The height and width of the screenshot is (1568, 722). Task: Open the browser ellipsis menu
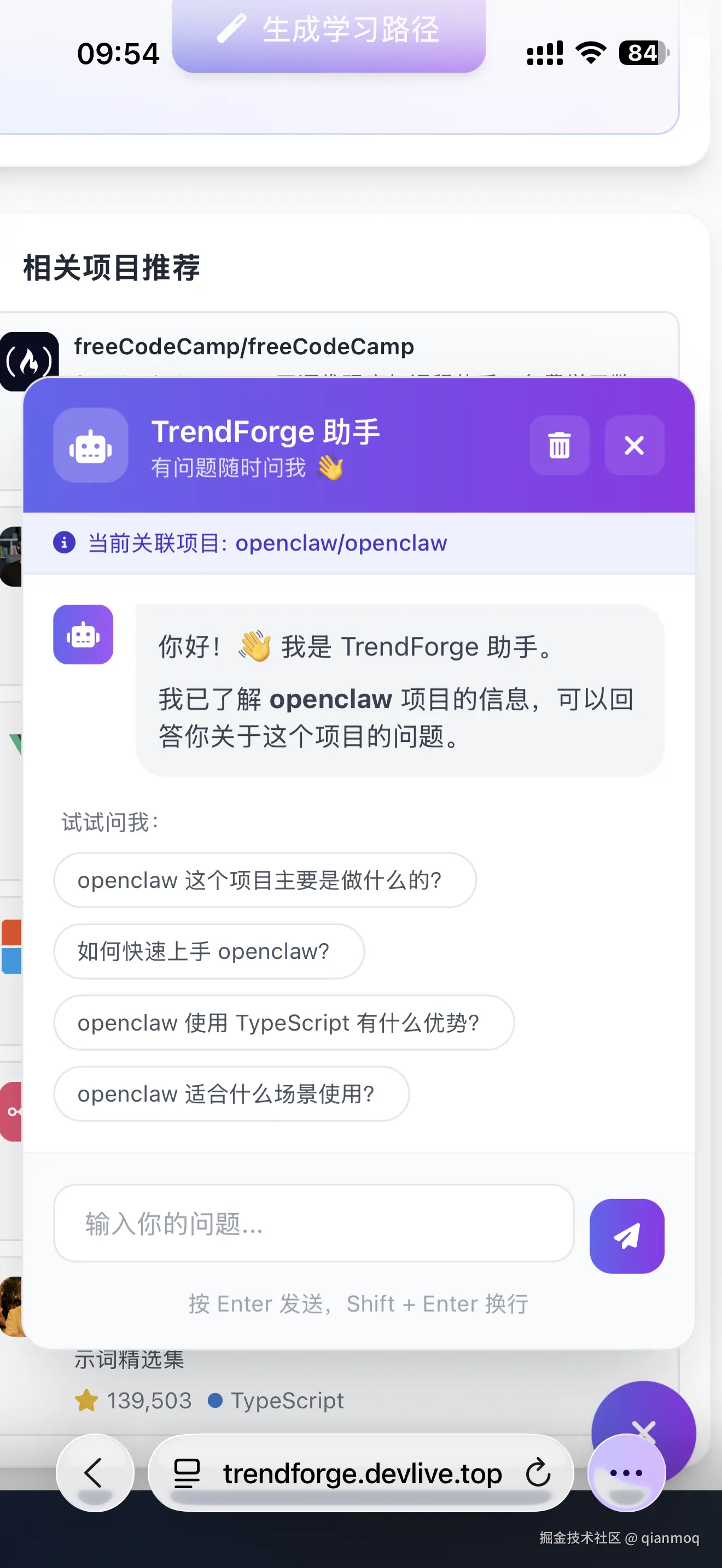tap(626, 1473)
